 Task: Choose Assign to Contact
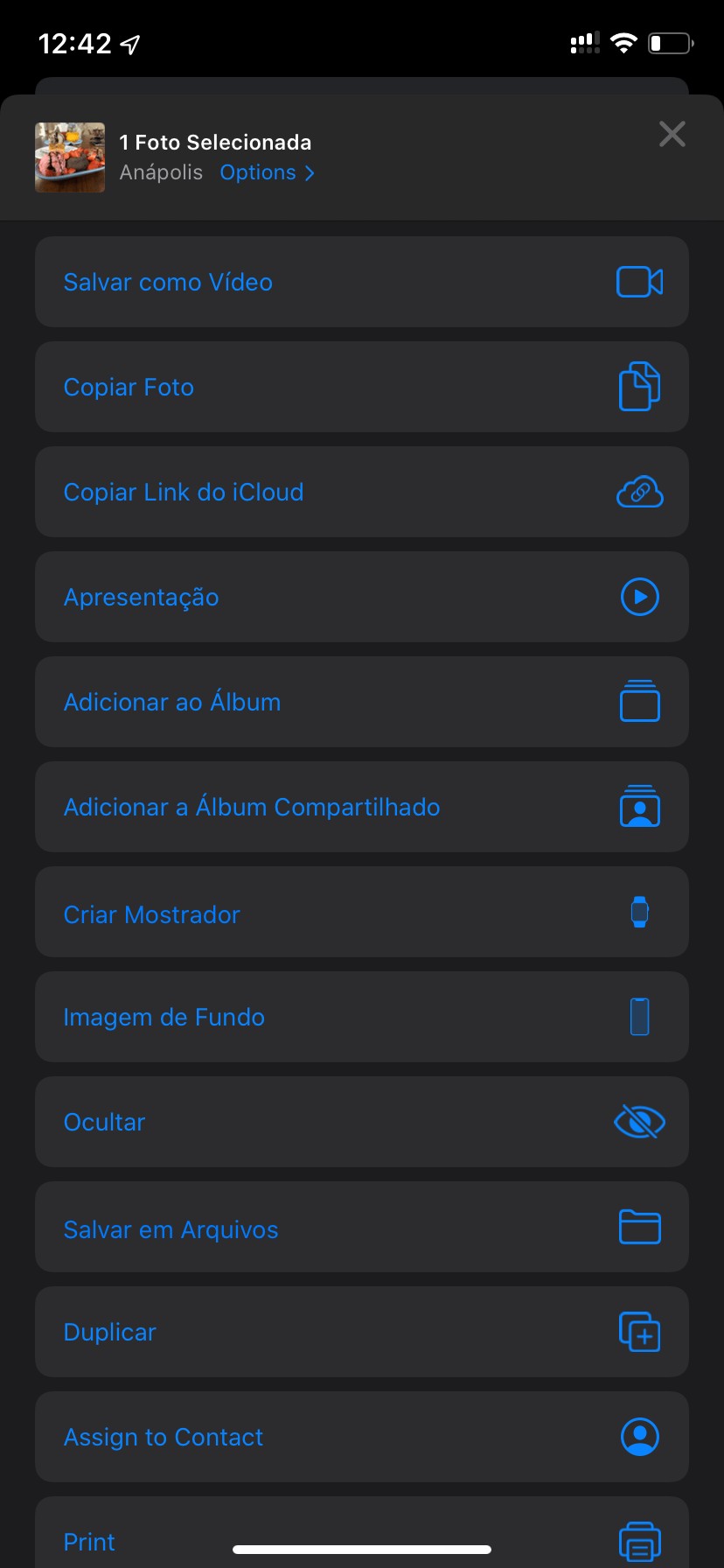point(362,1437)
